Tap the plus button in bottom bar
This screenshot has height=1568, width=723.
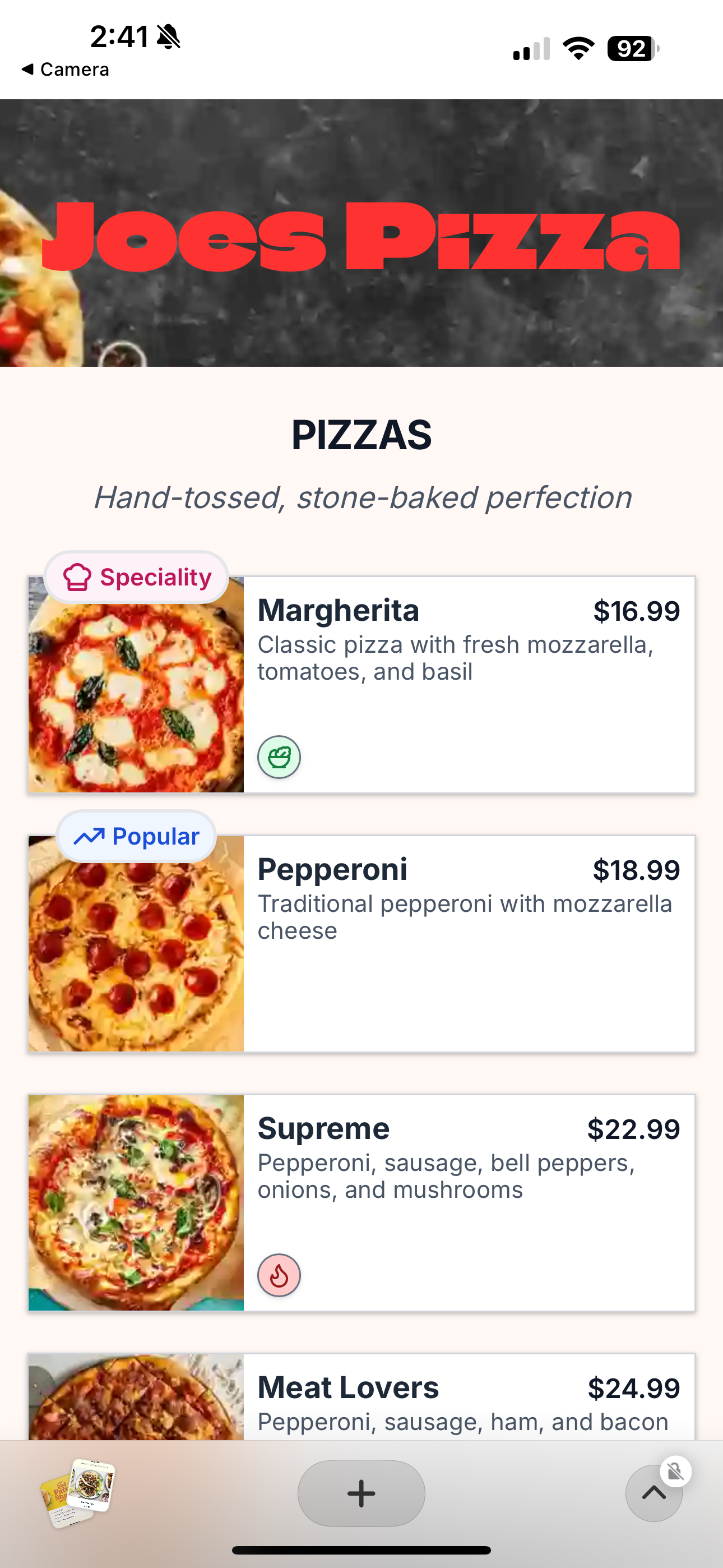click(361, 1493)
